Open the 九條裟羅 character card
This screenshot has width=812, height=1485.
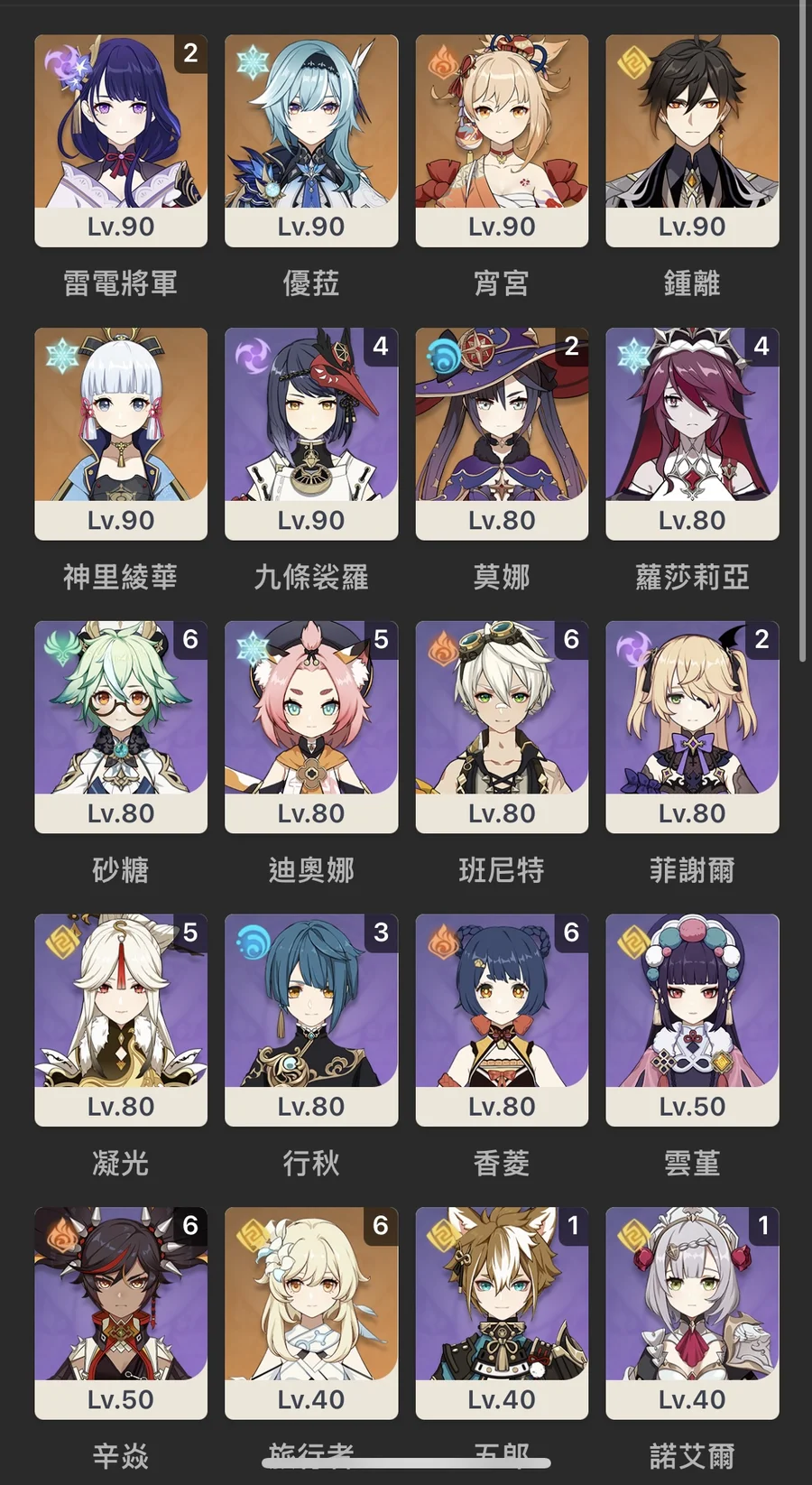(311, 433)
